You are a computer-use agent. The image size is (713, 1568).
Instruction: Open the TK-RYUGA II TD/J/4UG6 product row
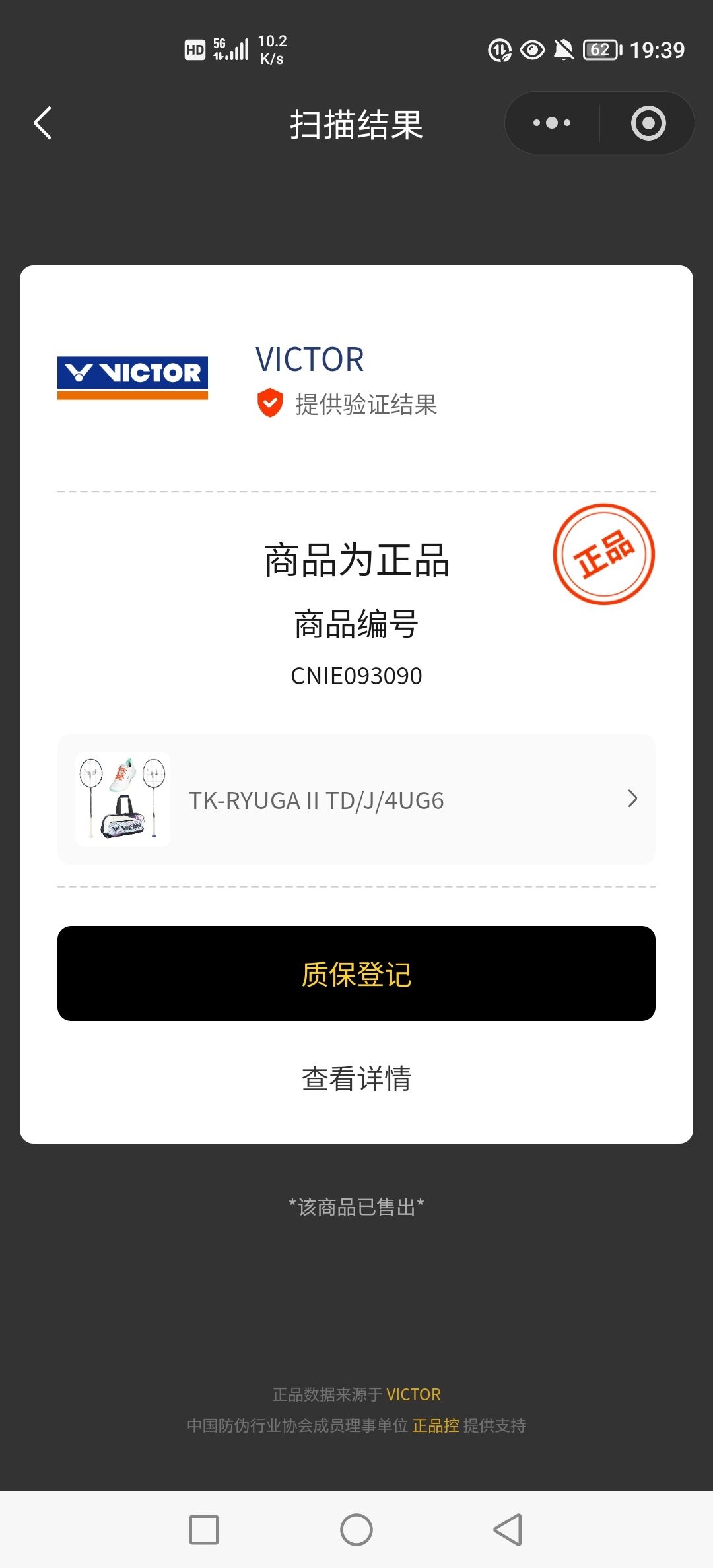click(x=356, y=799)
